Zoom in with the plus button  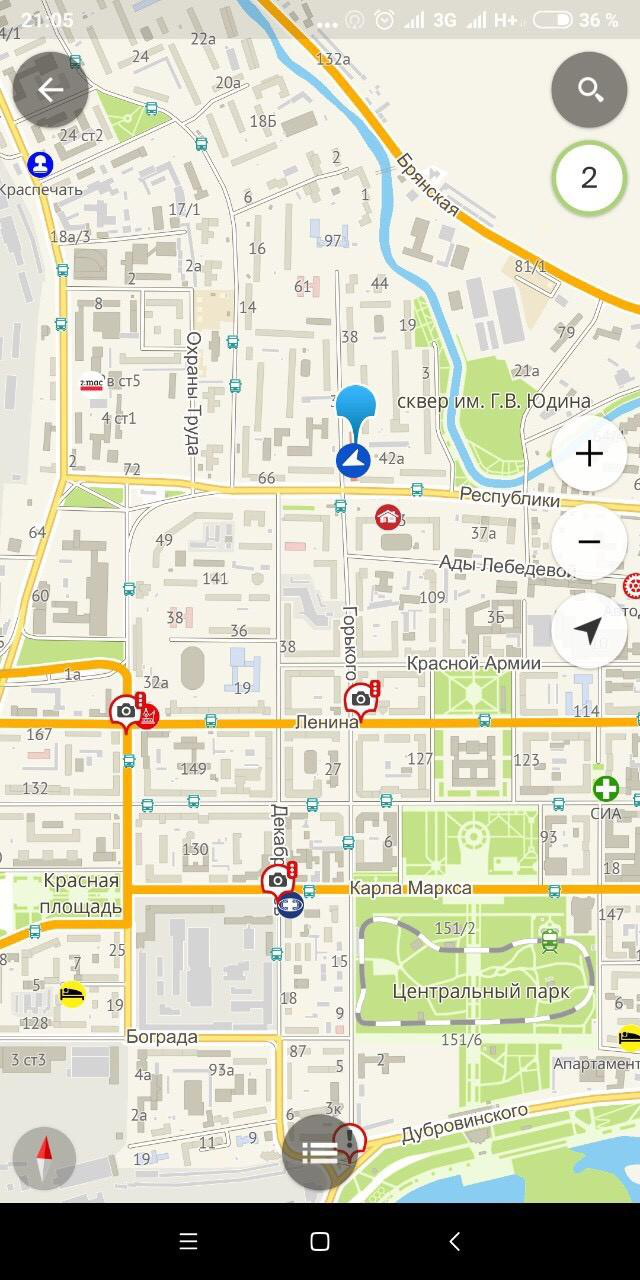point(589,454)
